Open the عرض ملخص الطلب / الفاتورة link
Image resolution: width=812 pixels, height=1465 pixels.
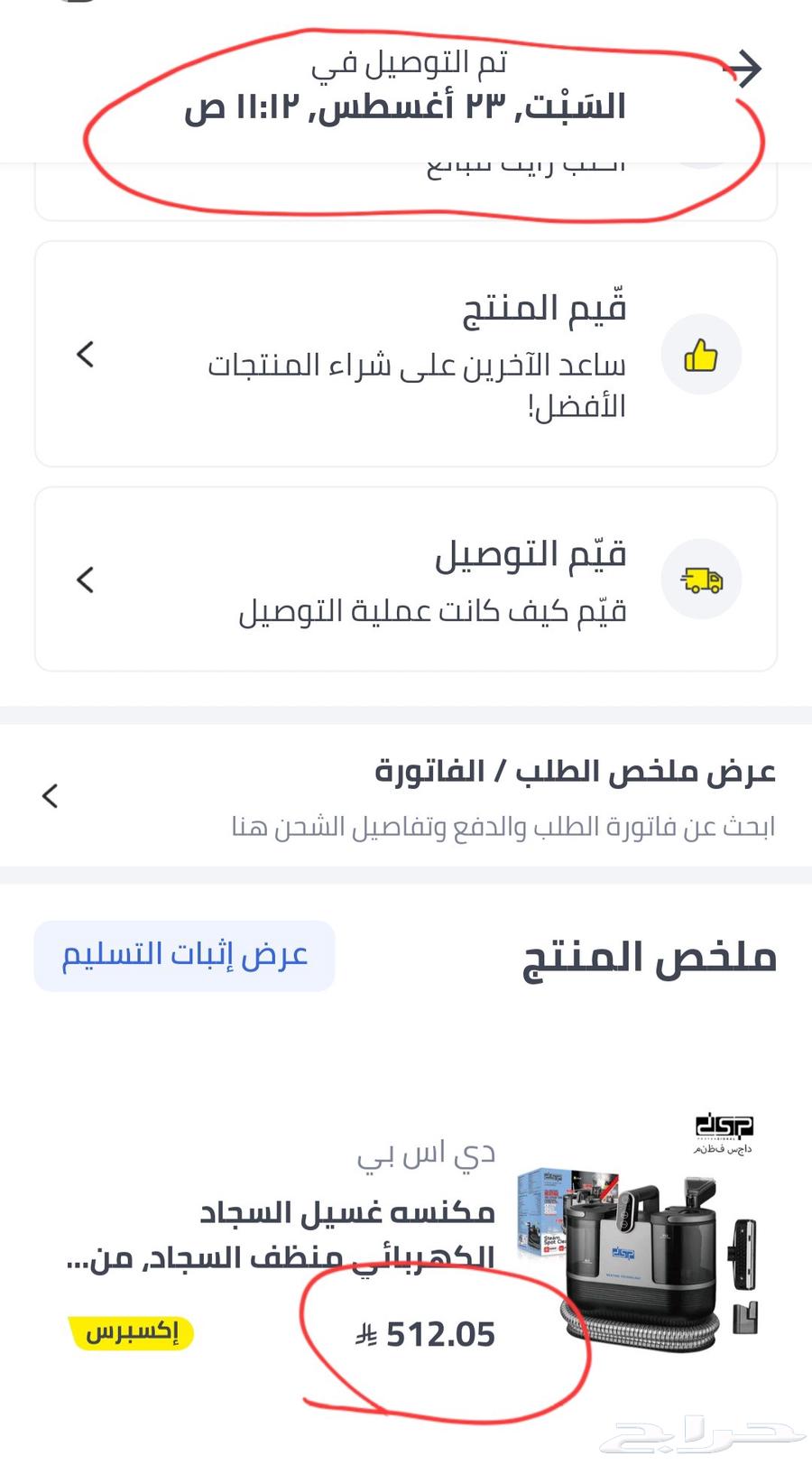coord(577,772)
